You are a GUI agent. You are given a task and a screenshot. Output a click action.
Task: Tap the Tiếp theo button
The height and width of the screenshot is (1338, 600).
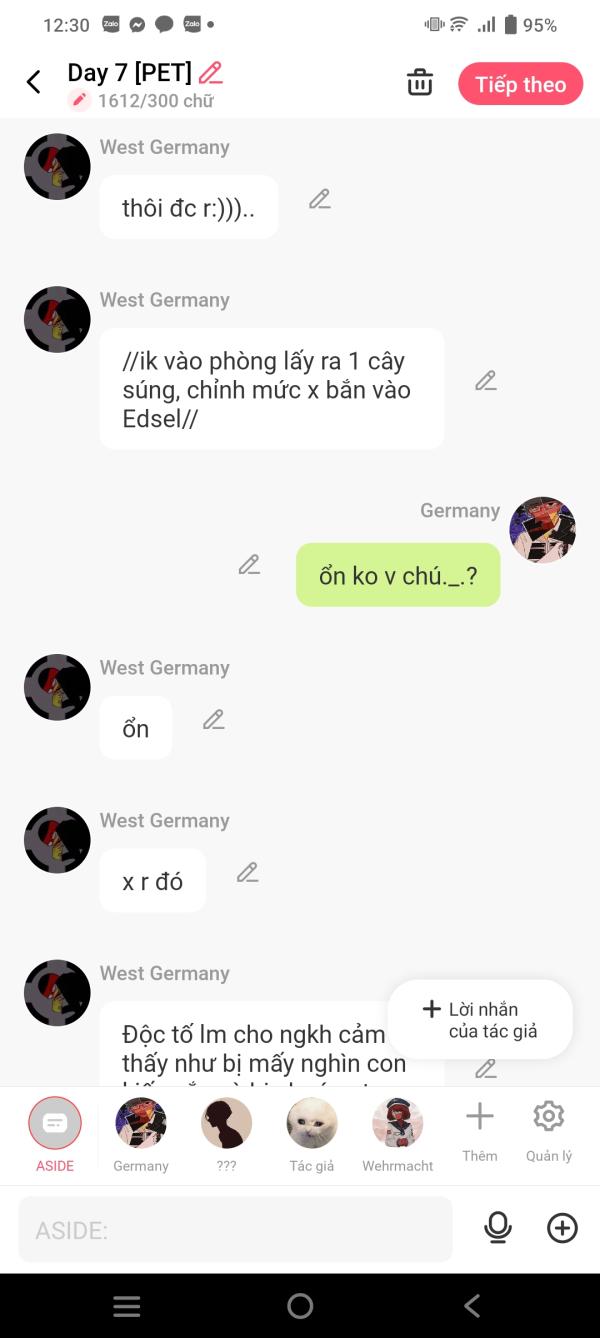(x=521, y=84)
